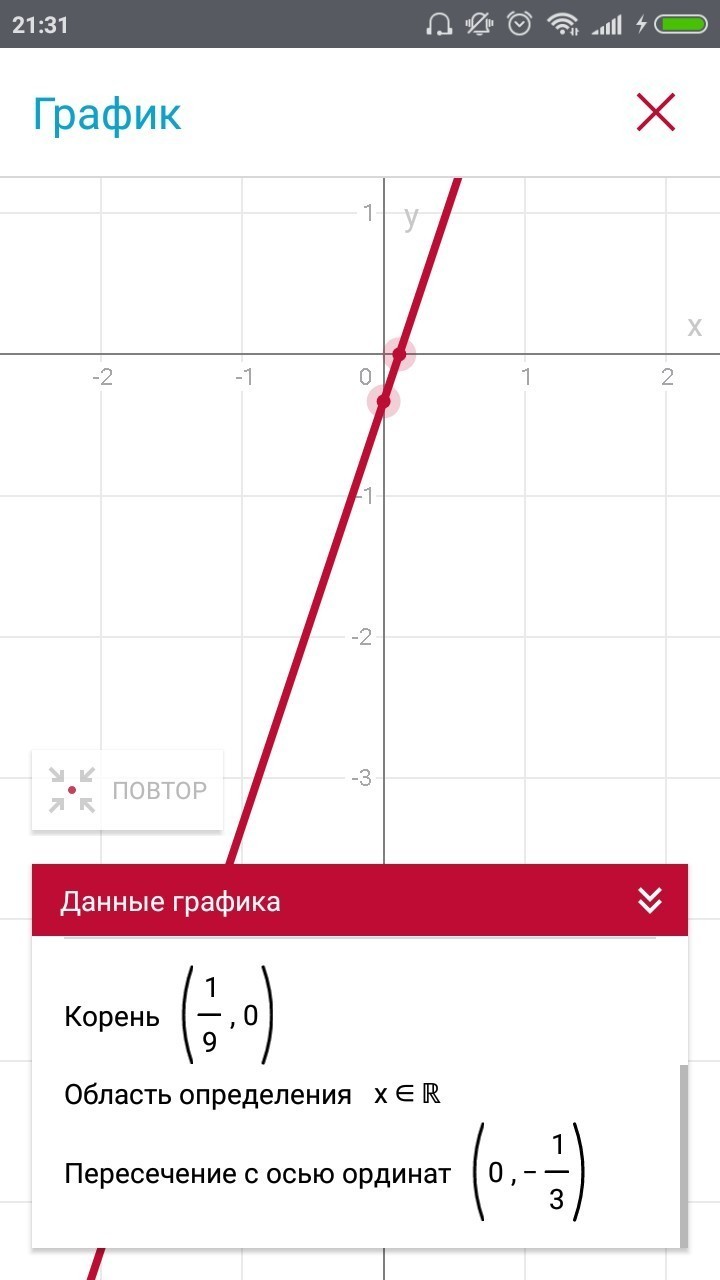This screenshot has height=1280, width=720.
Task: Tap the ПОВТОР recenter button
Action: coord(127,790)
